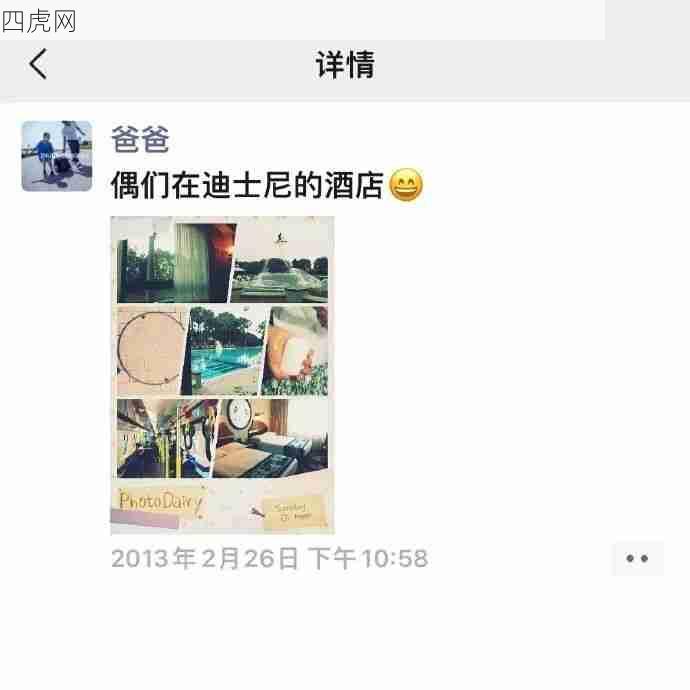Open 爸爸's profile avatar

point(57,156)
